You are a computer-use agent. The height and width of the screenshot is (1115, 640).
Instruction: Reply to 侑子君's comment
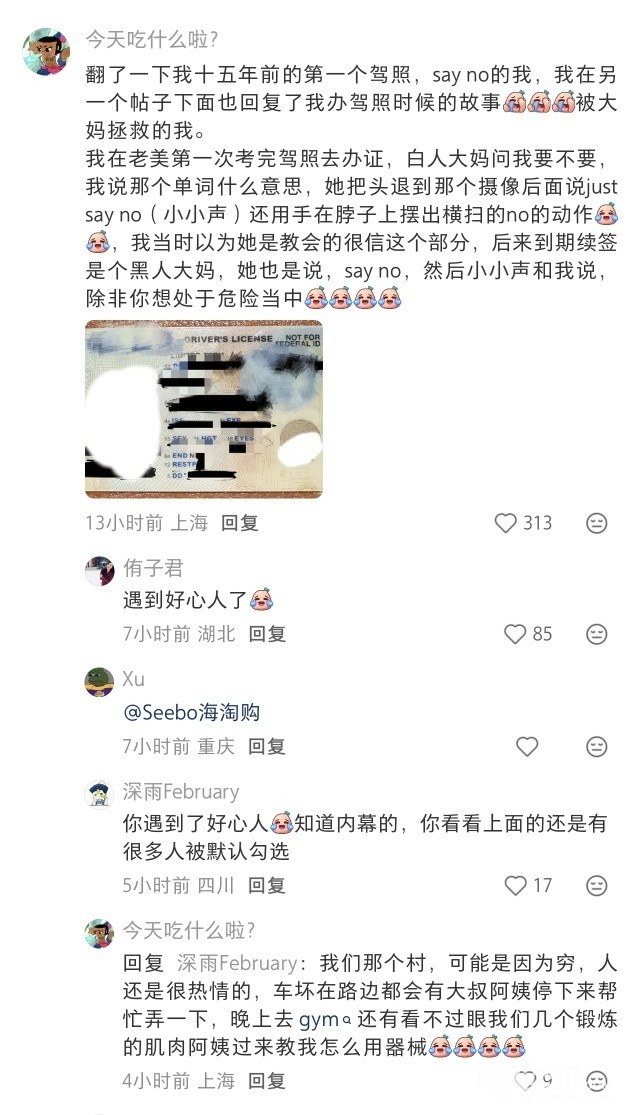(267, 634)
